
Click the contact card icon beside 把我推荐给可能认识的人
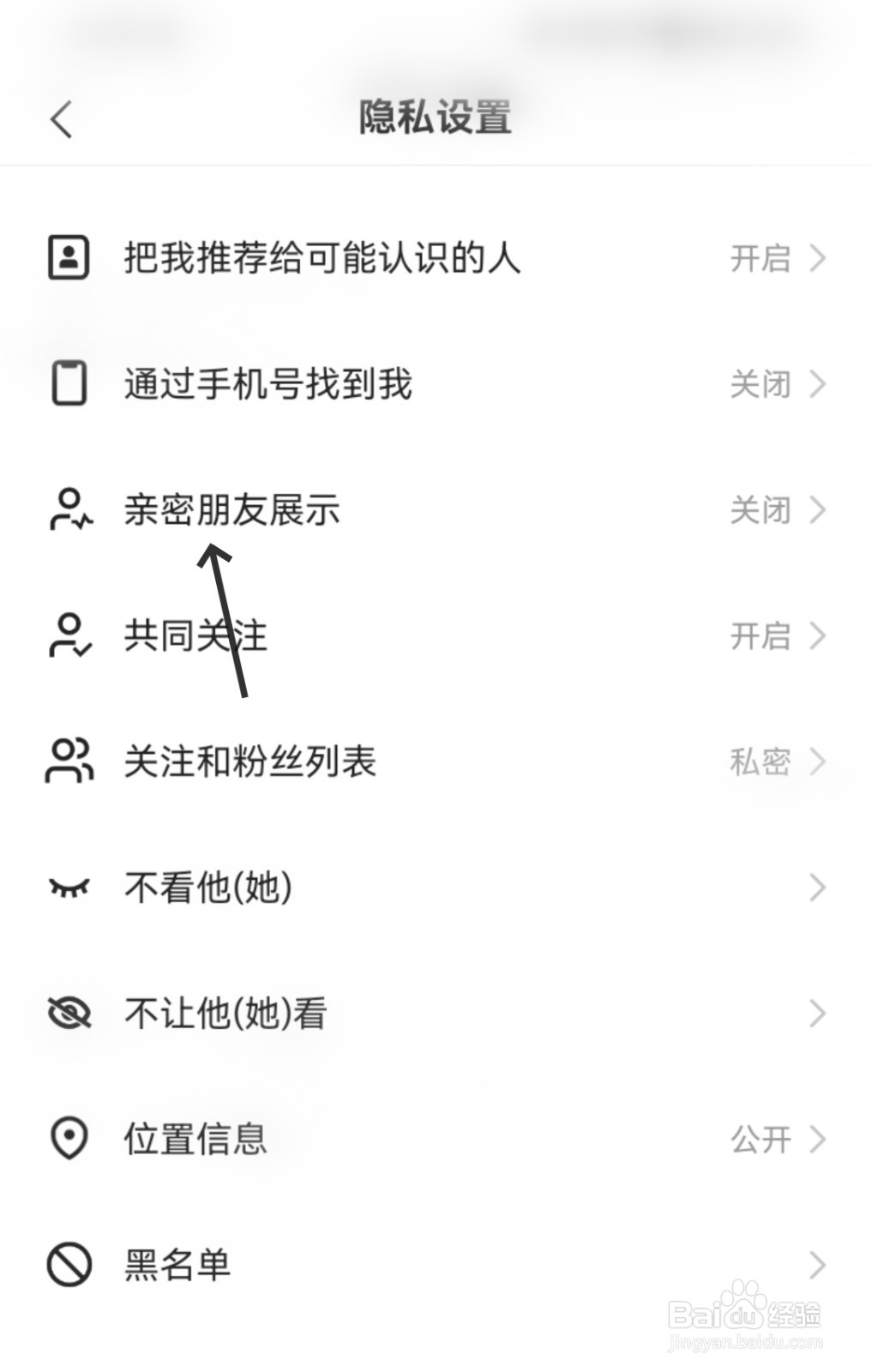tap(70, 257)
